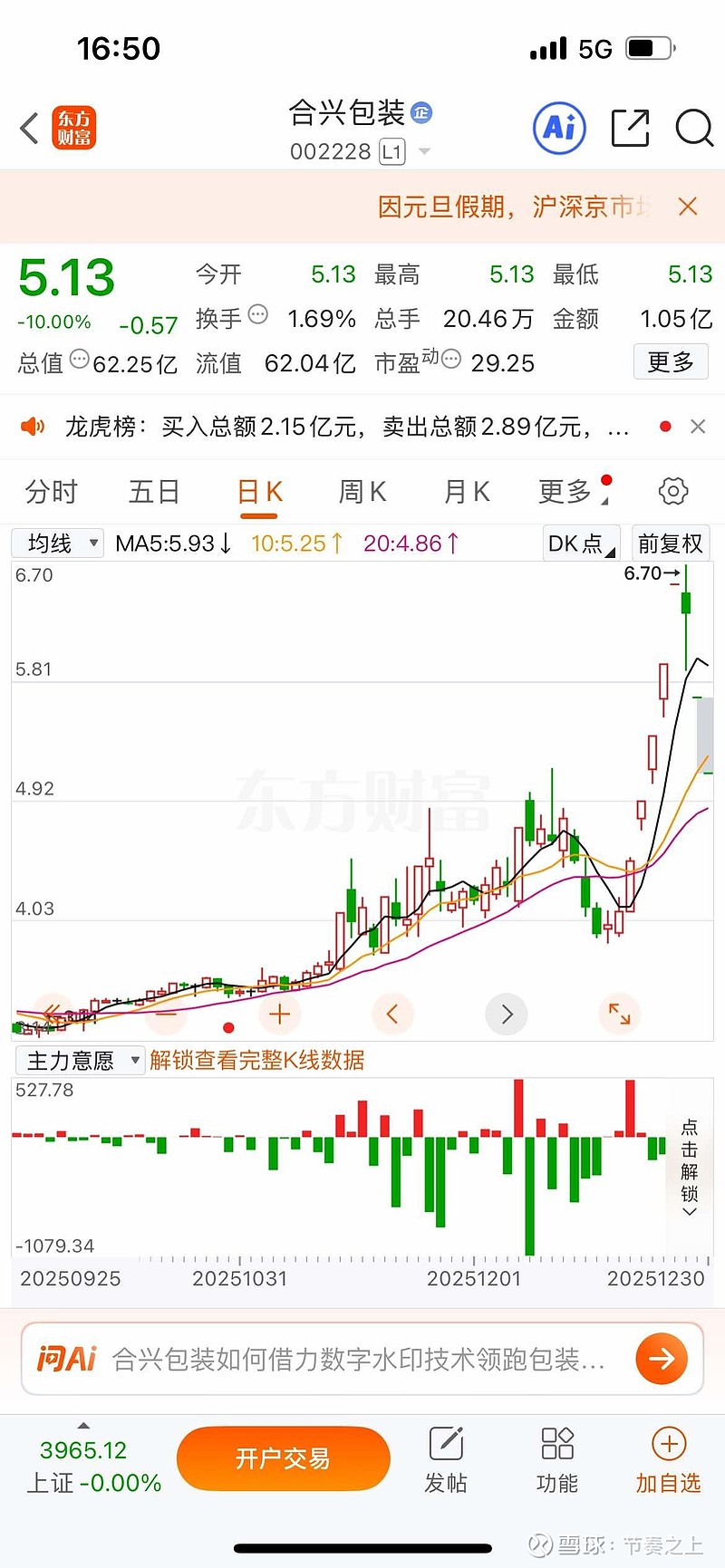Viewport: 725px width, 1568px height.
Task: Expand the 均线 indicator dropdown
Action: (57, 544)
